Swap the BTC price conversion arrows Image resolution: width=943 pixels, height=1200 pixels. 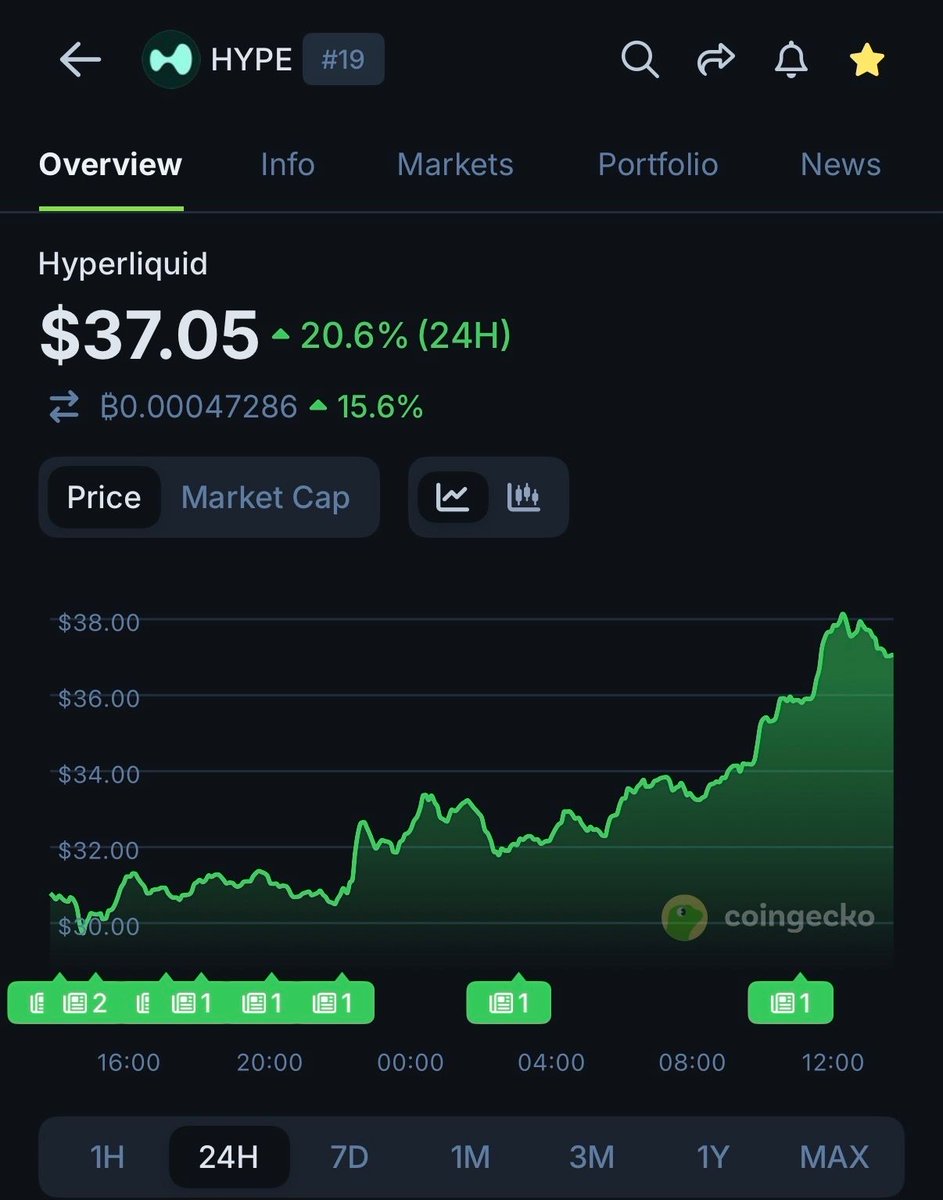[64, 407]
